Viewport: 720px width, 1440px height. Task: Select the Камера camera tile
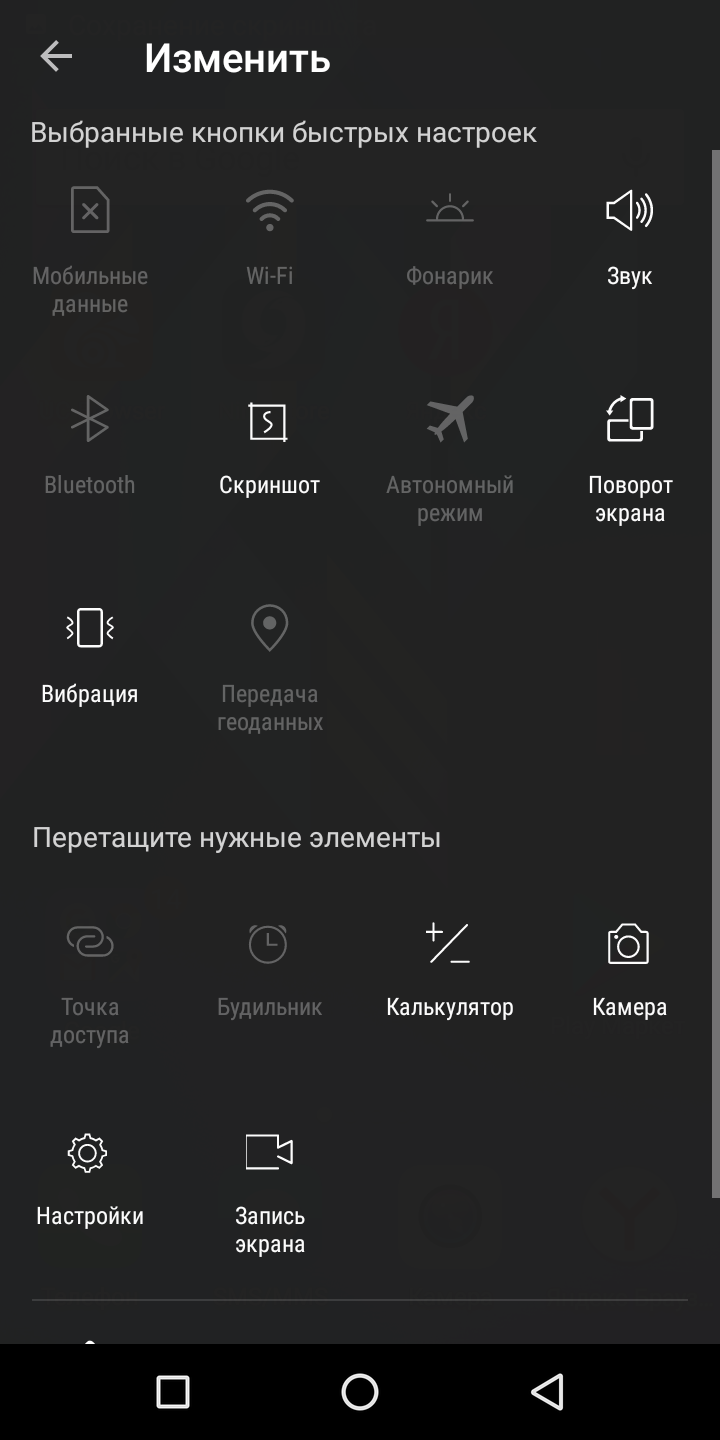[629, 940]
